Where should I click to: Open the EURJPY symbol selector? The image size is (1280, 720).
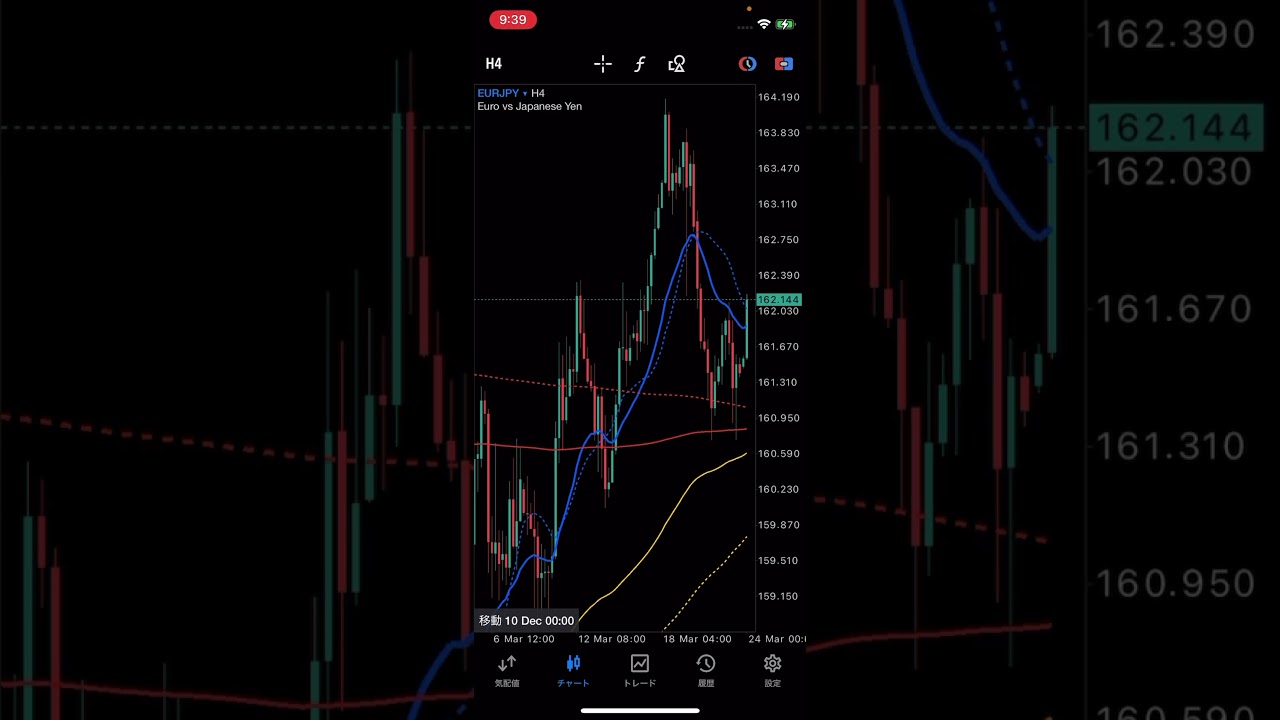(502, 93)
